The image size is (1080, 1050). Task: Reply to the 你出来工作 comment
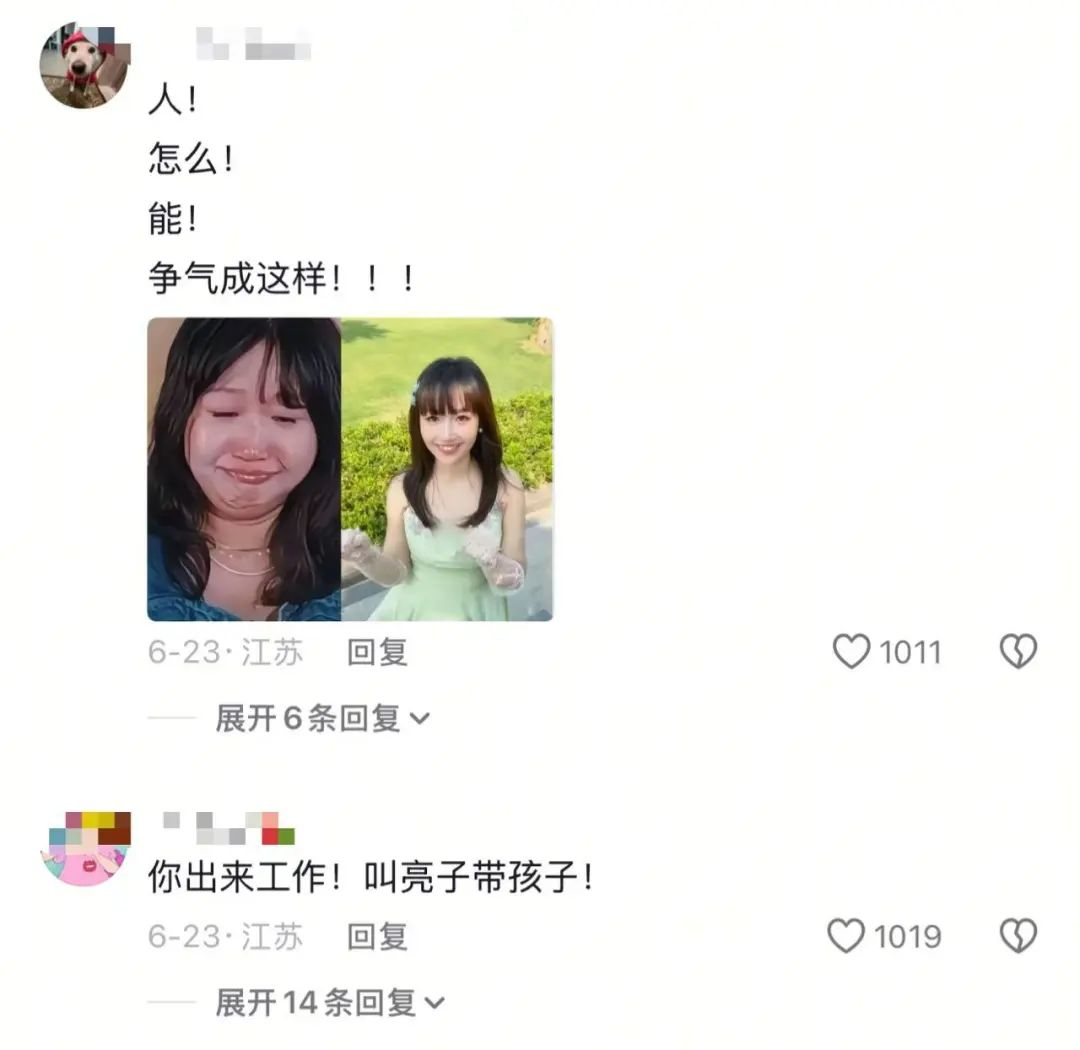[377, 937]
